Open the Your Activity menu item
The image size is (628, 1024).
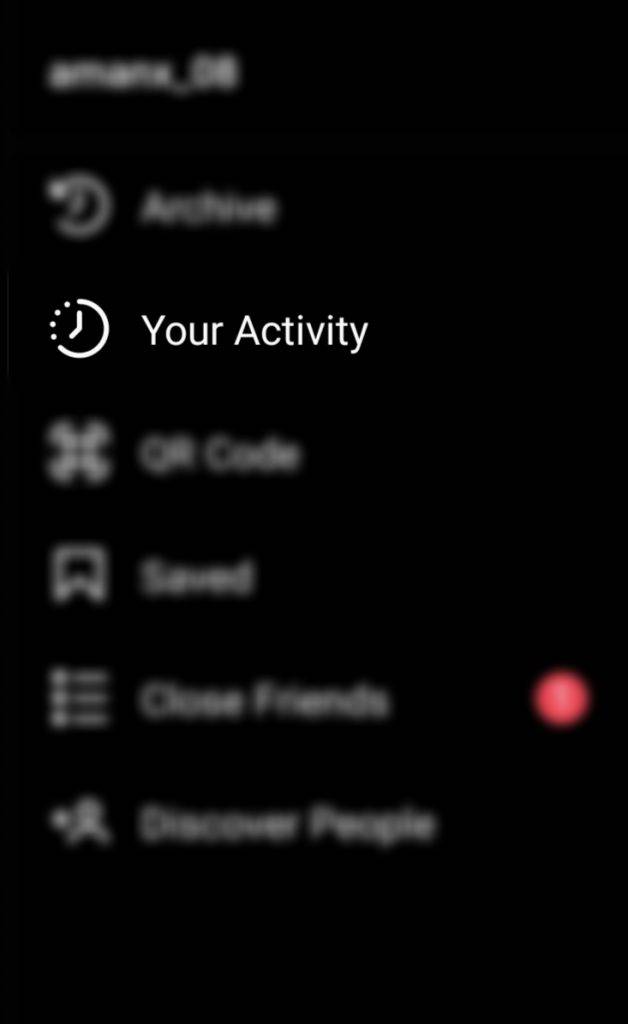pyautogui.click(x=254, y=330)
